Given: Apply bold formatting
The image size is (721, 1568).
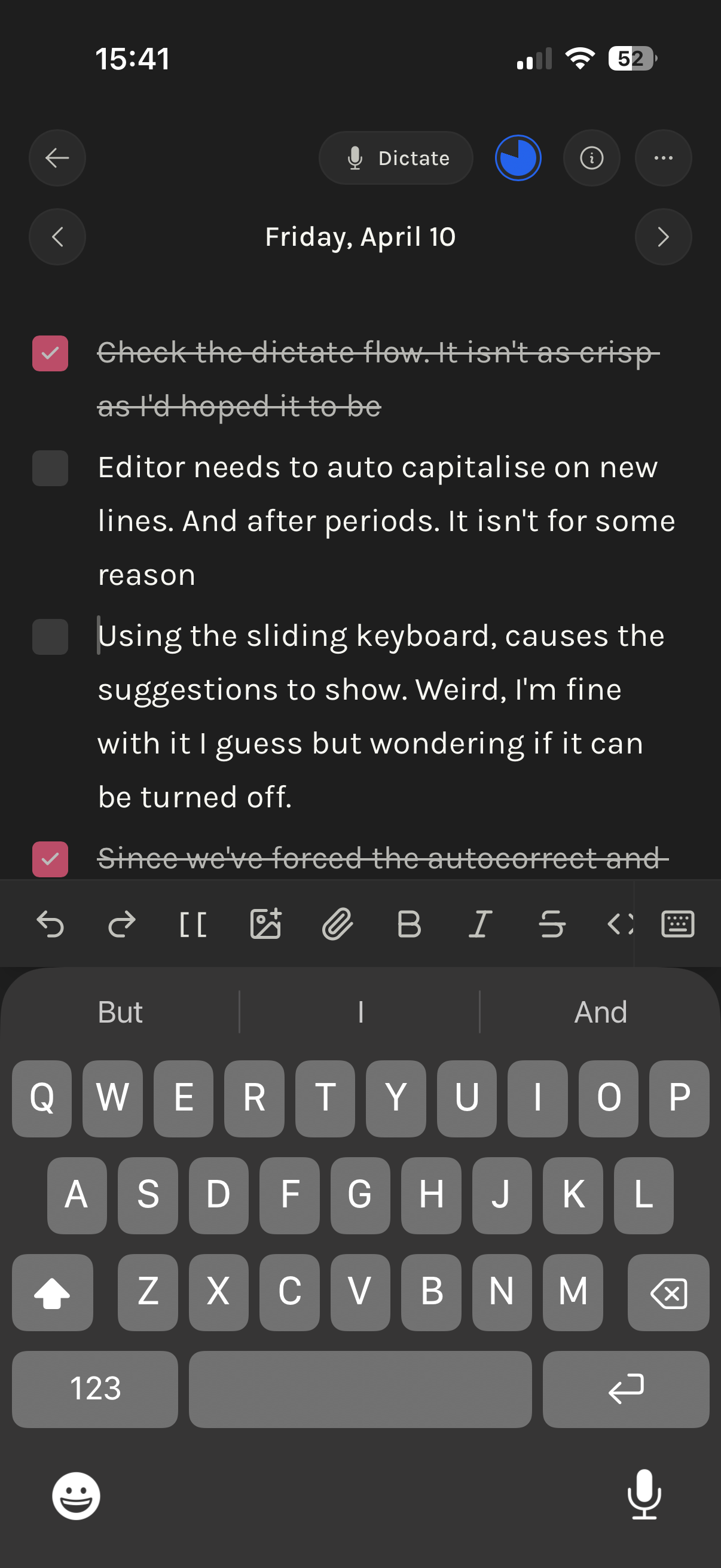Looking at the screenshot, I should point(409,923).
